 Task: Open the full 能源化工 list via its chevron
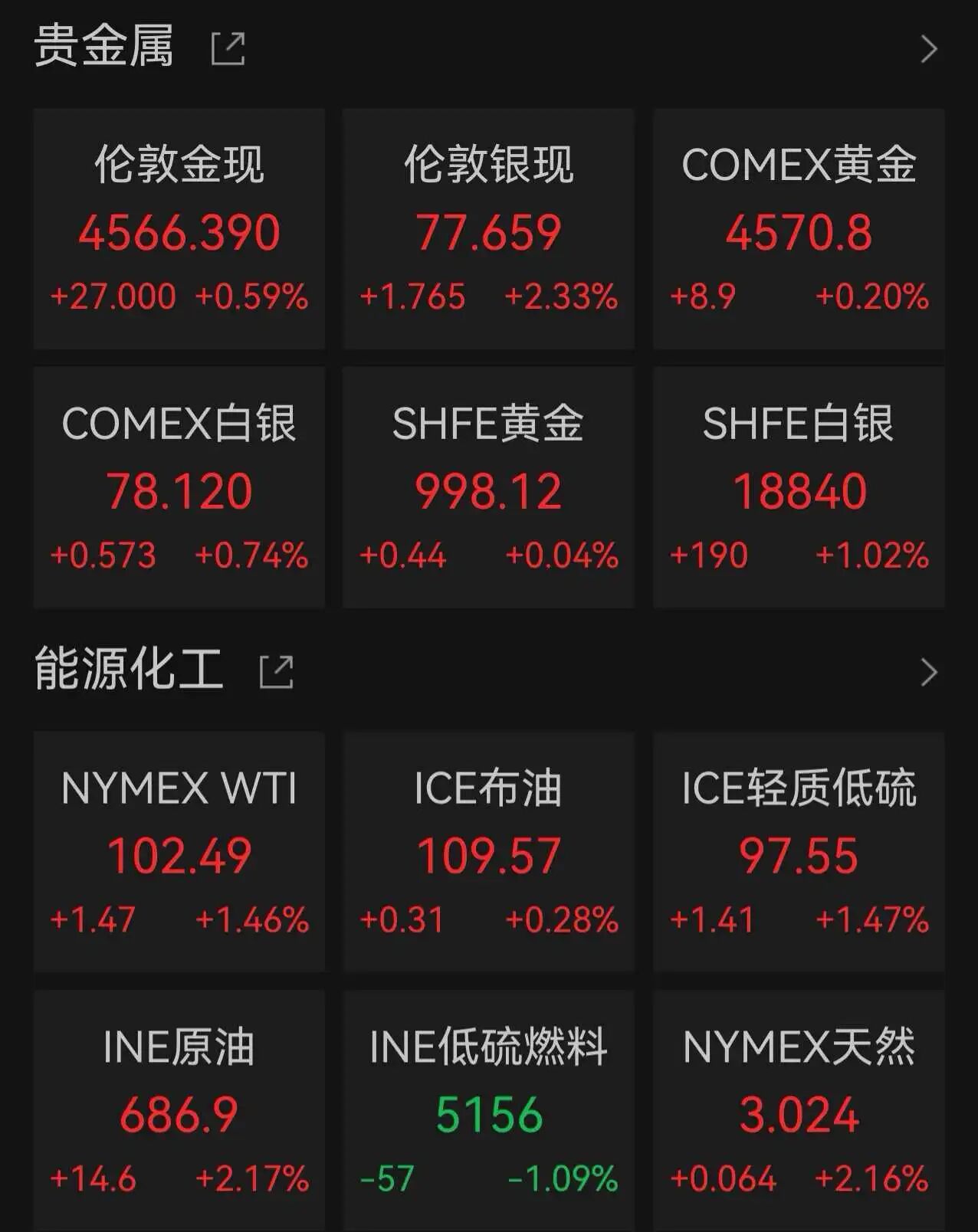point(928,672)
